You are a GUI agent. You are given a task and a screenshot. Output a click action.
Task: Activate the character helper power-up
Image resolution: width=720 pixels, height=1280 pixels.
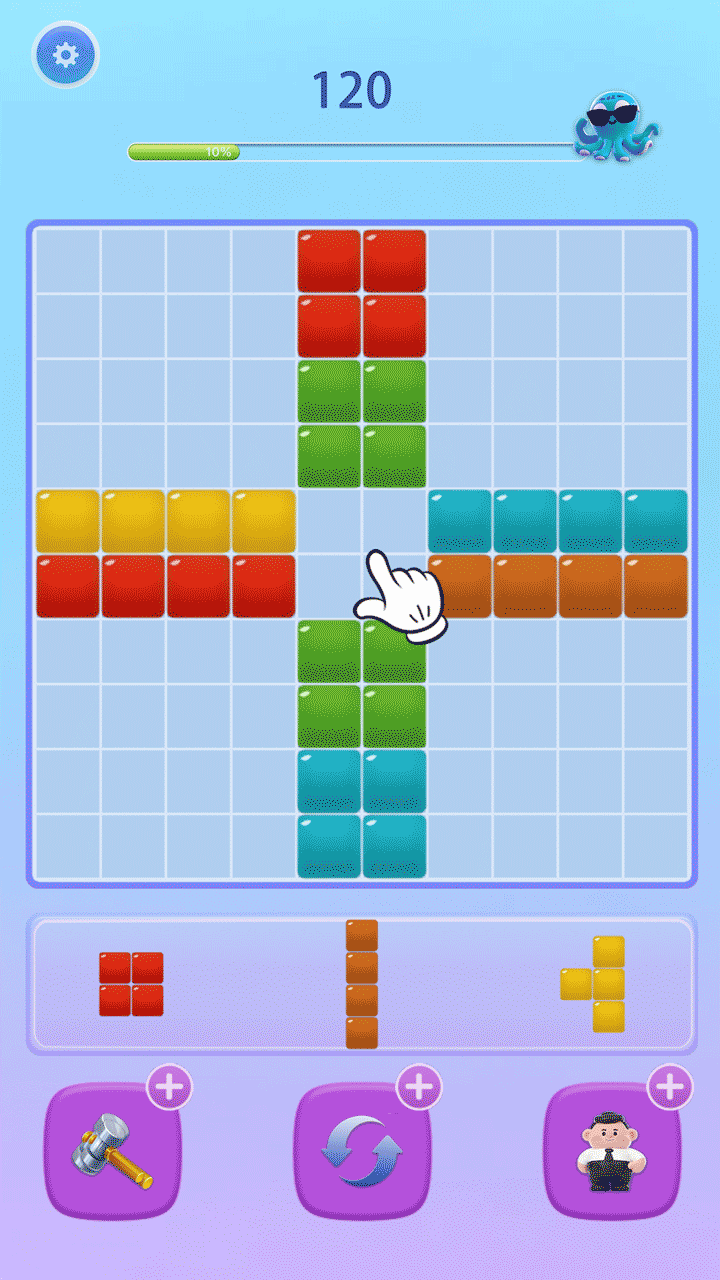point(611,1151)
